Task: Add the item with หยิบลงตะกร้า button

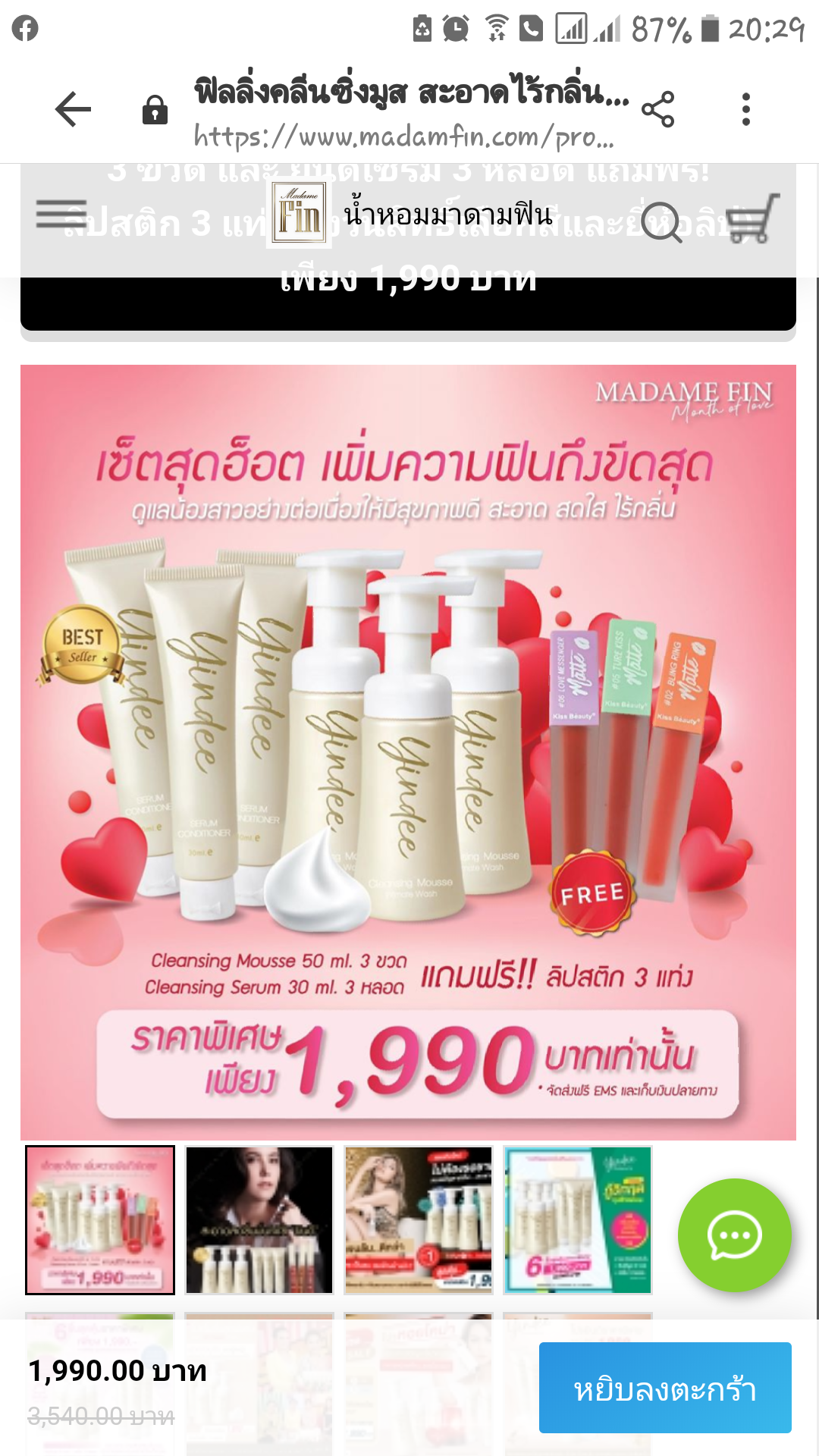Action: tap(665, 1388)
